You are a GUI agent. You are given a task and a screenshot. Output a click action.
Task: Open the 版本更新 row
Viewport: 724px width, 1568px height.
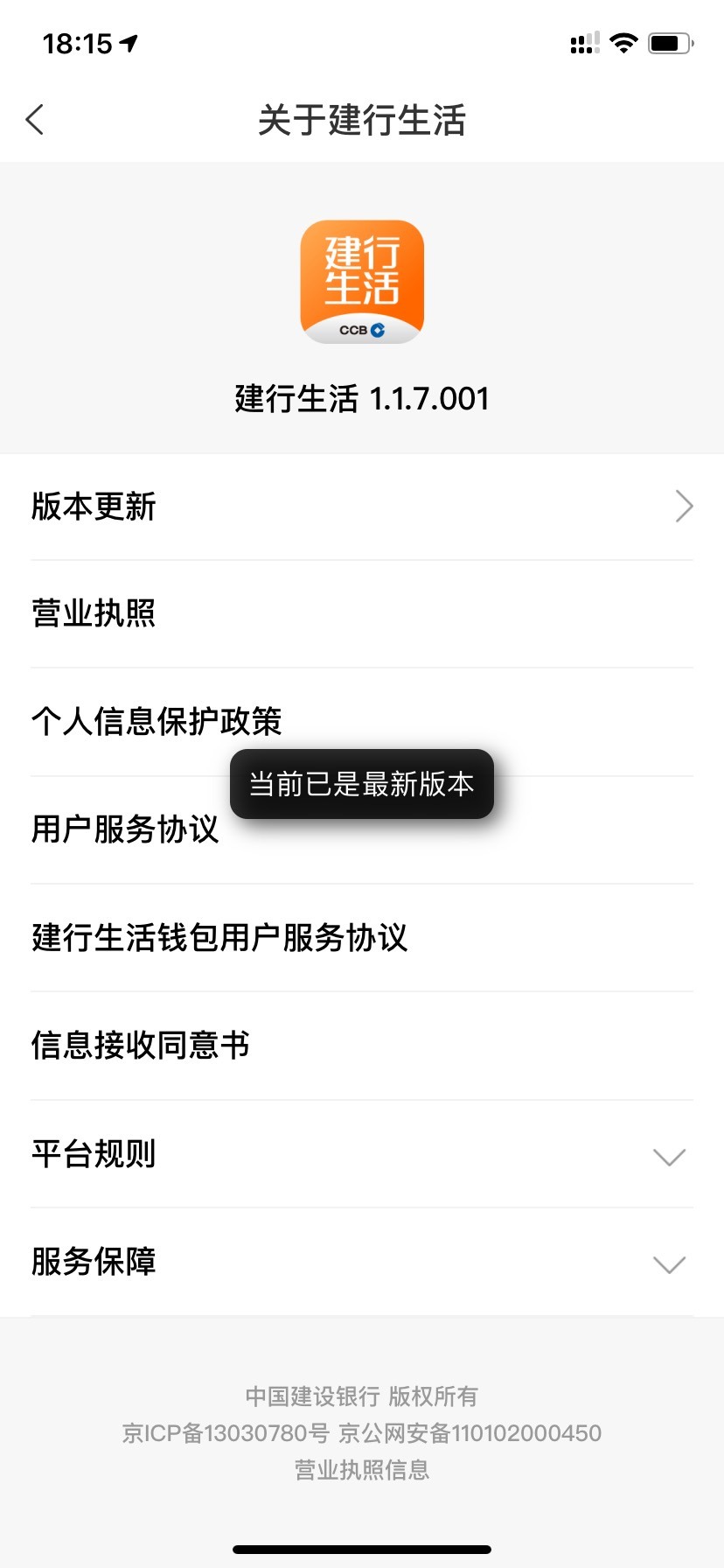click(x=362, y=507)
